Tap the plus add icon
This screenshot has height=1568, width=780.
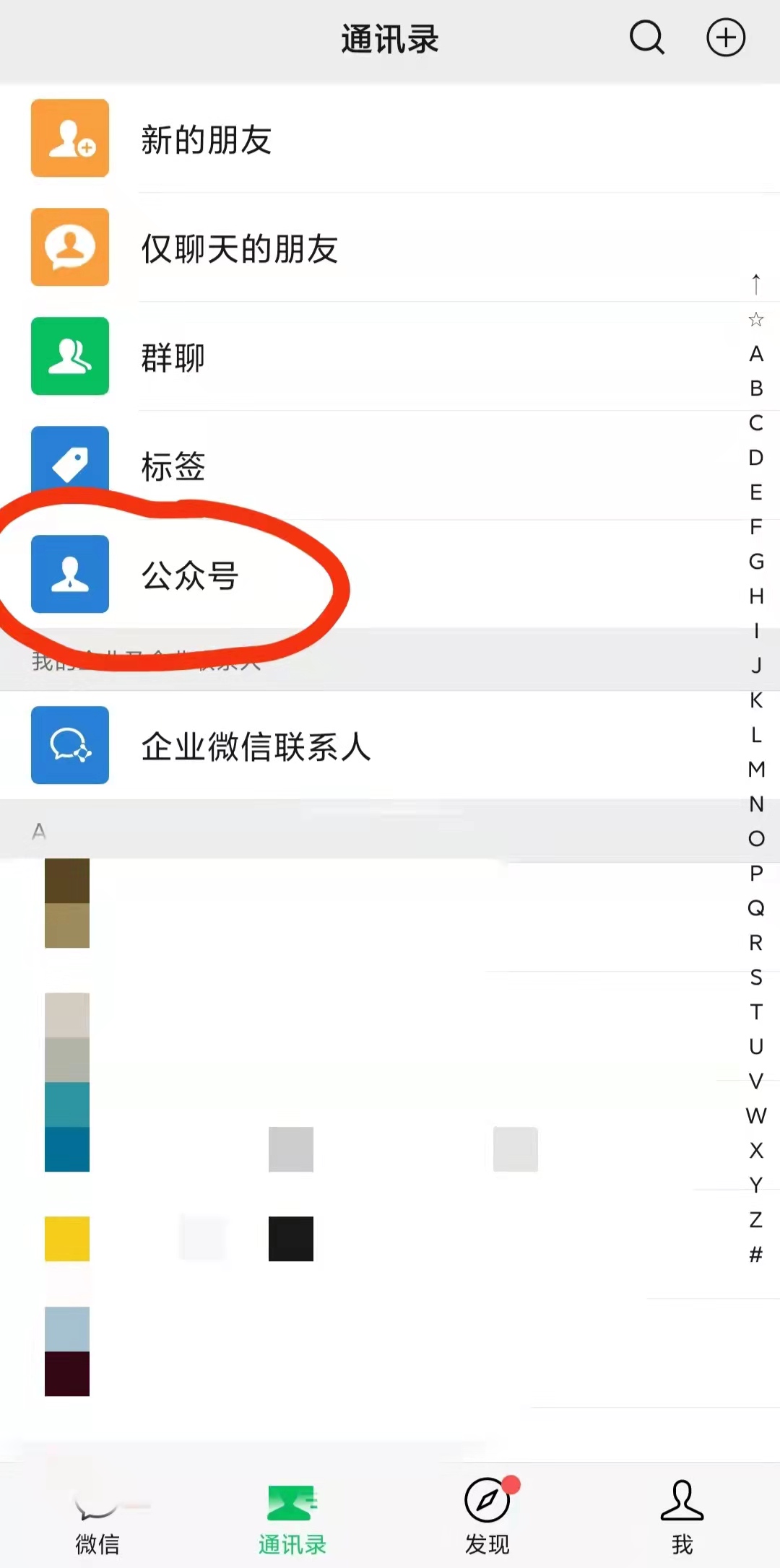tap(725, 38)
